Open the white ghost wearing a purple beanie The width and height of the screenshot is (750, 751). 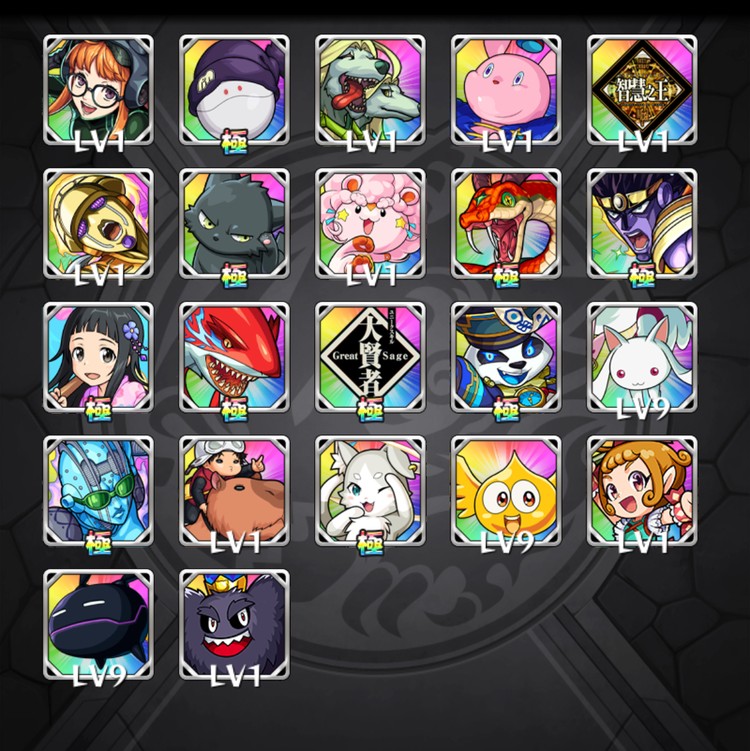click(234, 90)
